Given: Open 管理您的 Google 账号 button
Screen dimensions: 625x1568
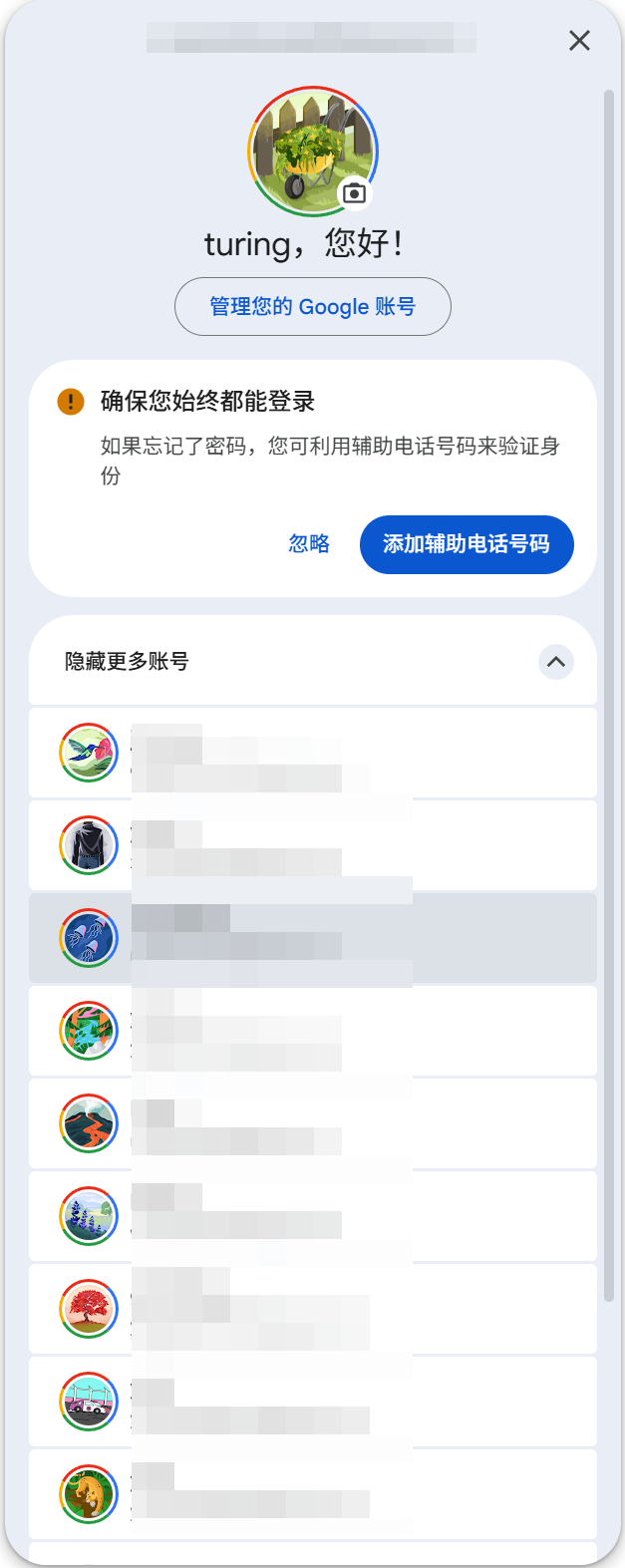Looking at the screenshot, I should point(312,306).
